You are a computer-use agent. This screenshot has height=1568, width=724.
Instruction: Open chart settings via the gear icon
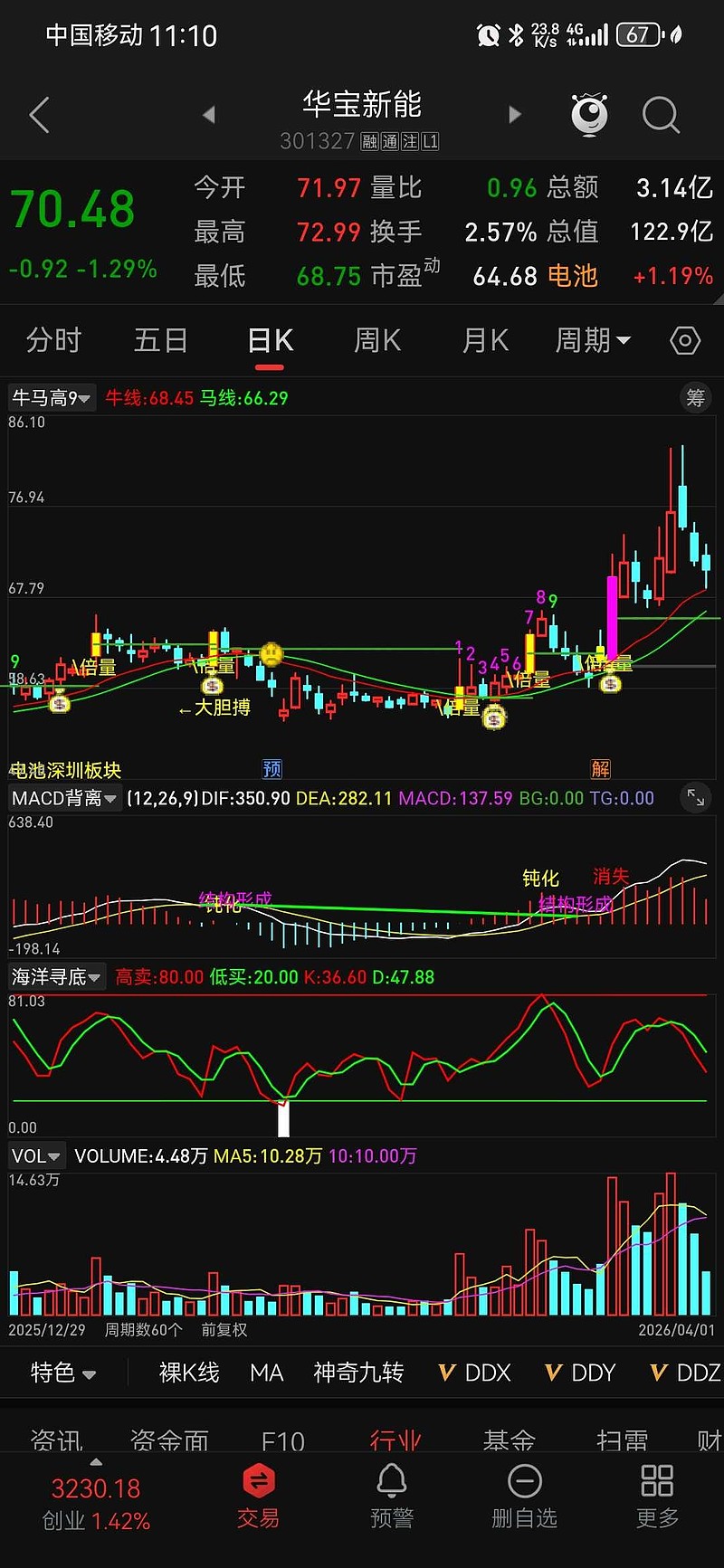click(685, 339)
